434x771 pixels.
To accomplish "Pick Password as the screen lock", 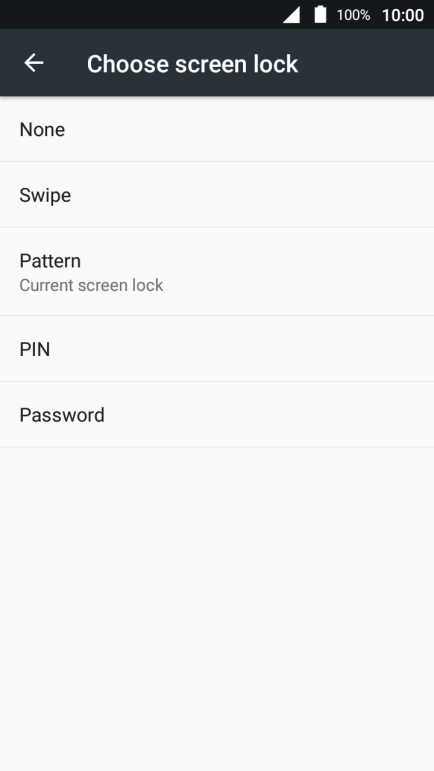I will point(217,415).
